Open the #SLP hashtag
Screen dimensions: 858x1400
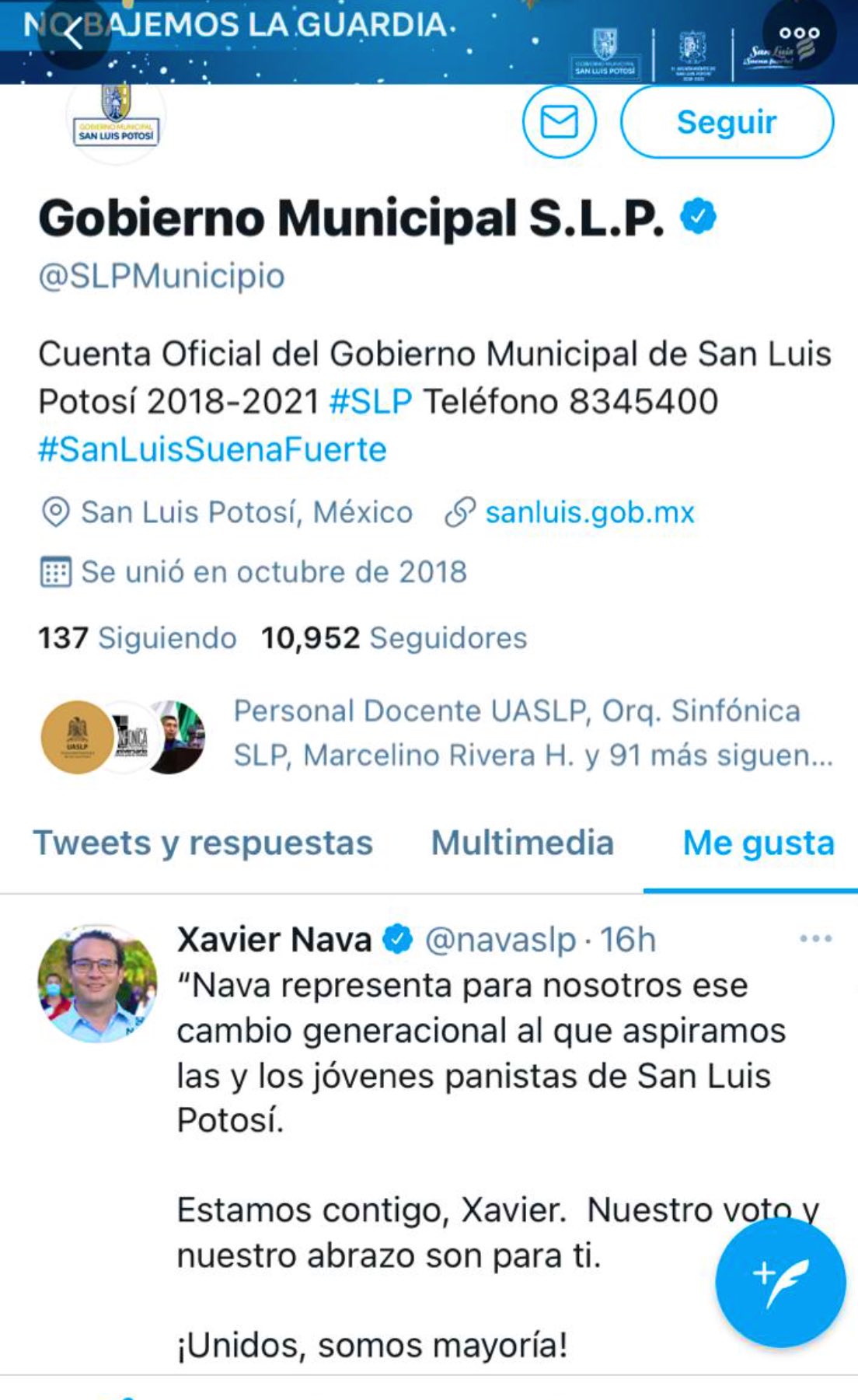tap(371, 402)
